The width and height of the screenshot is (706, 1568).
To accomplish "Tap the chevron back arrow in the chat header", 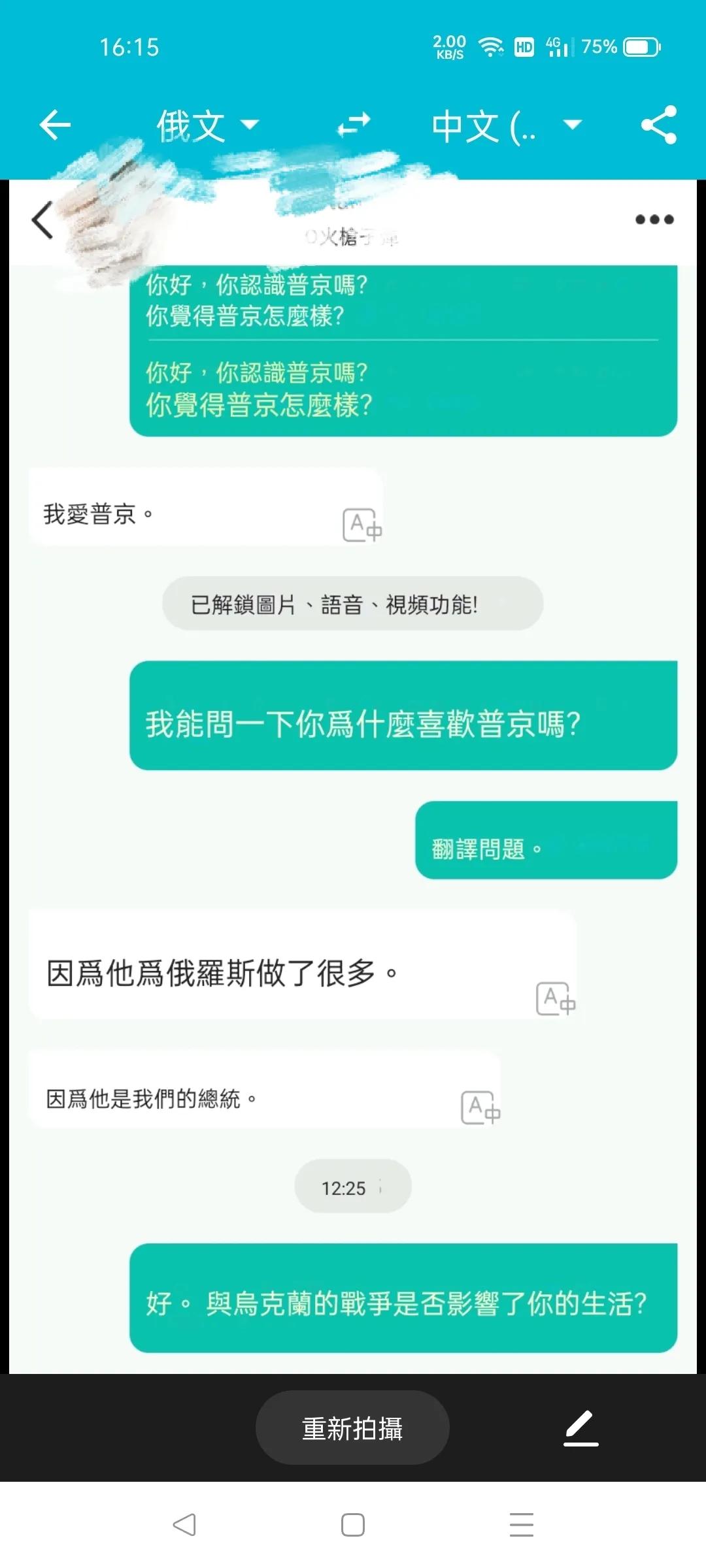I will click(43, 220).
